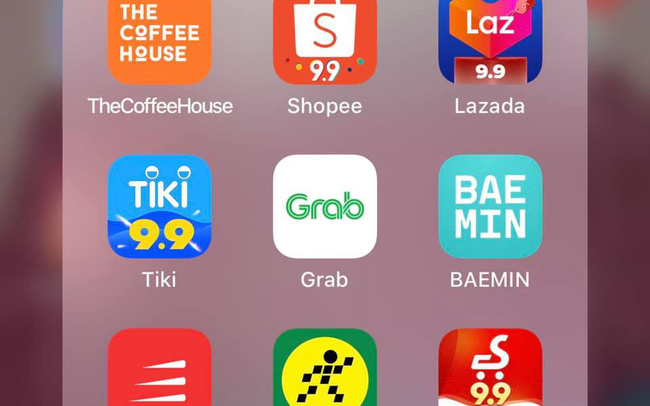Open the Lazada app
The image size is (650, 406).
(490, 40)
